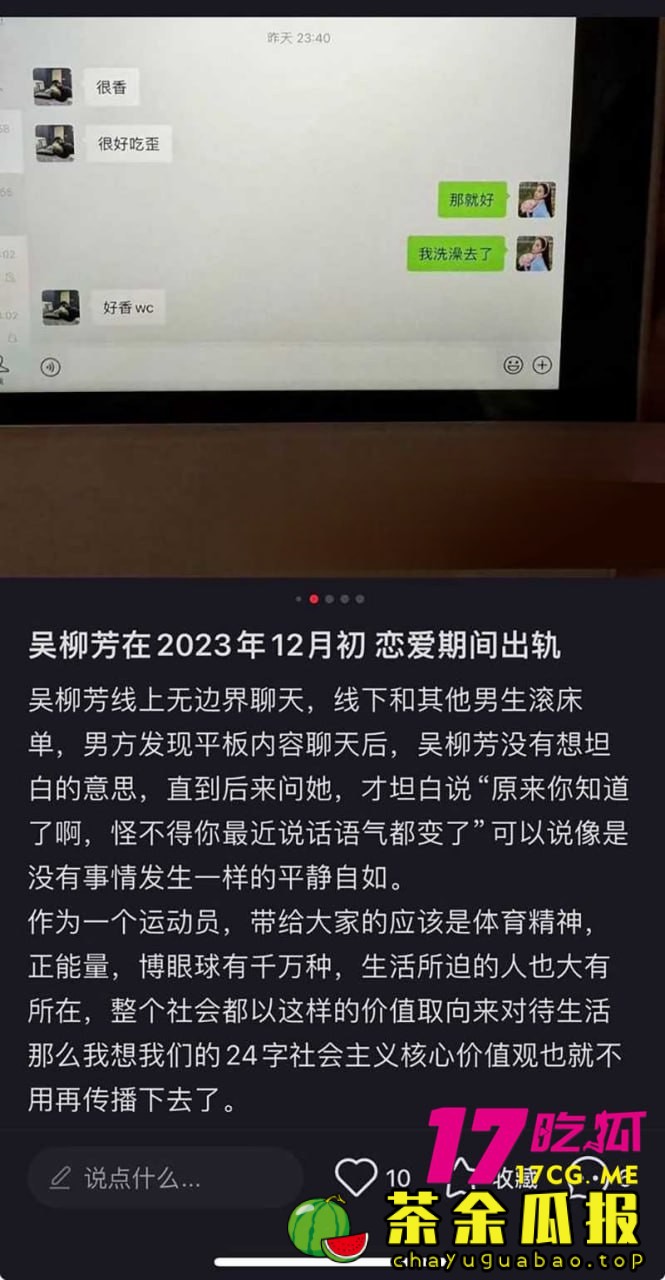Screen dimensions: 665x1280
Task: Tap the image carousel page indicator dots
Action: (330, 599)
